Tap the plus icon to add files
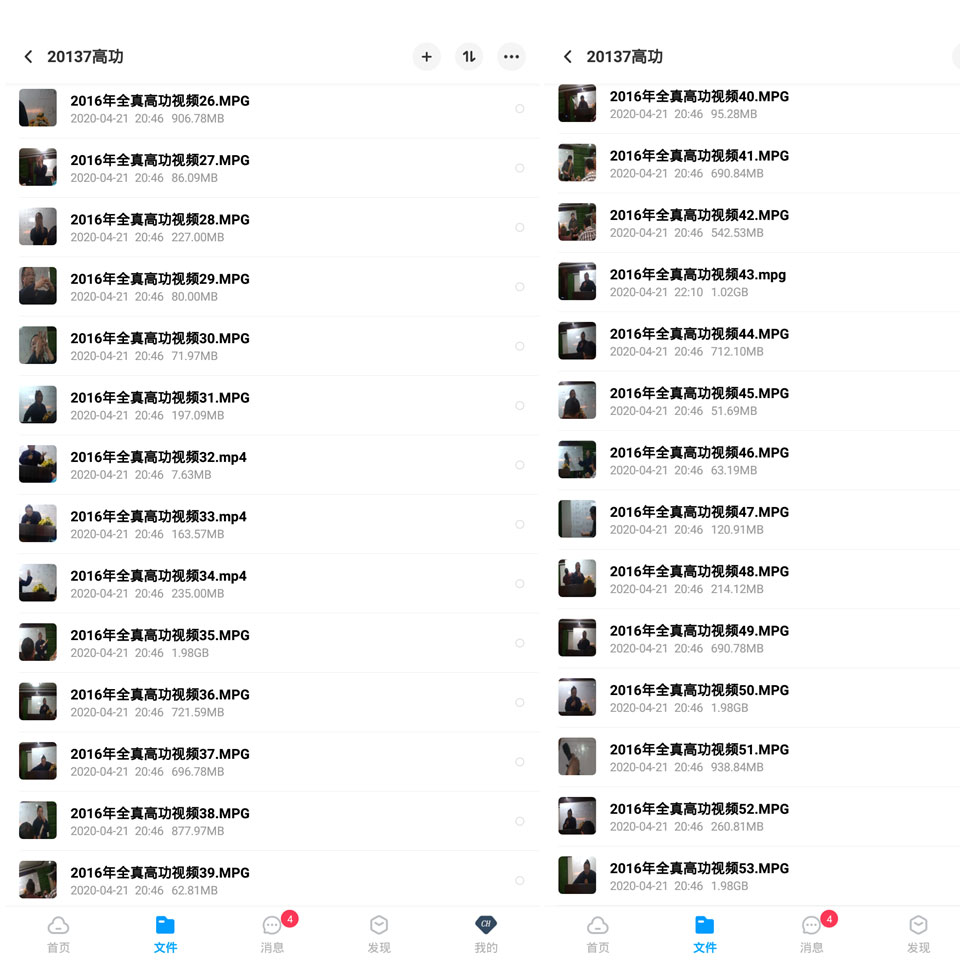Viewport: 960px width, 960px height. coord(426,57)
